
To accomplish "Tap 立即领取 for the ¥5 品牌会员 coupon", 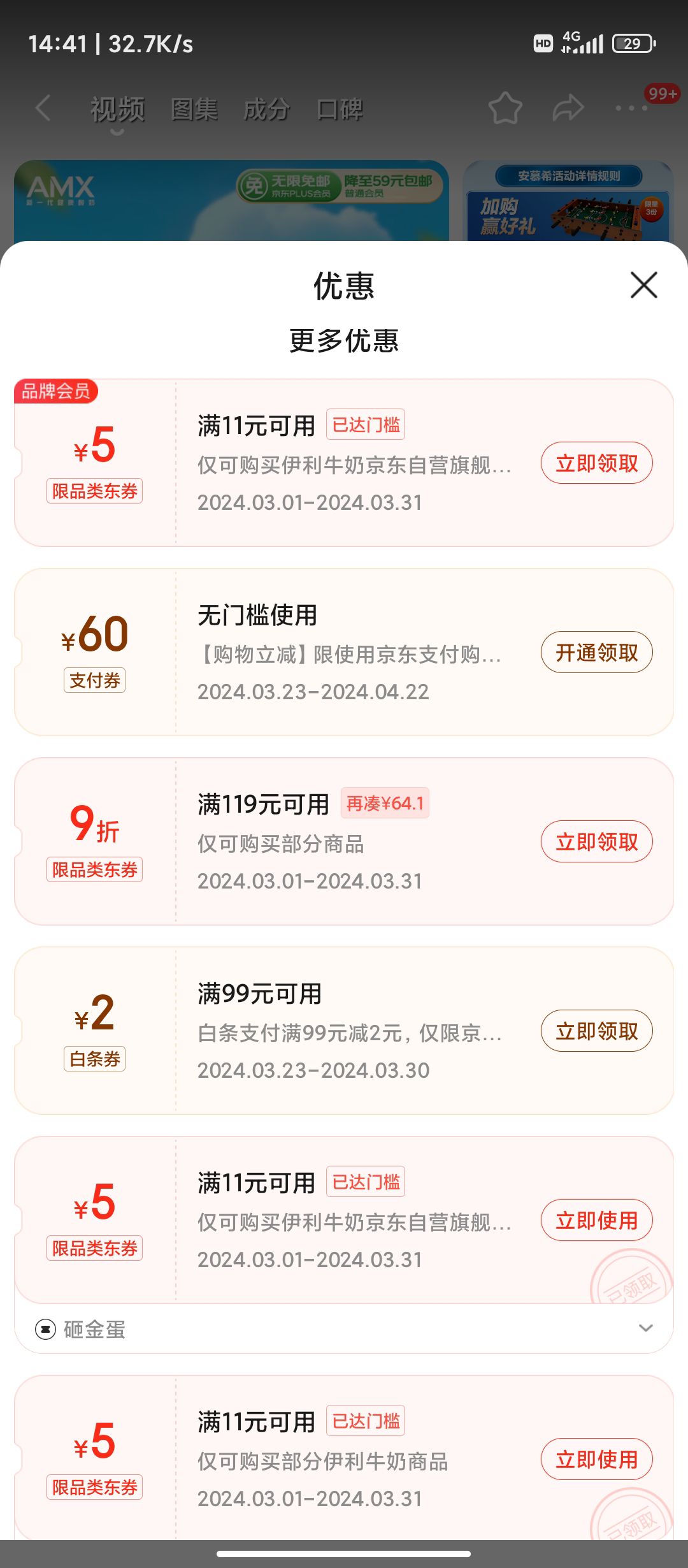I will [x=596, y=463].
